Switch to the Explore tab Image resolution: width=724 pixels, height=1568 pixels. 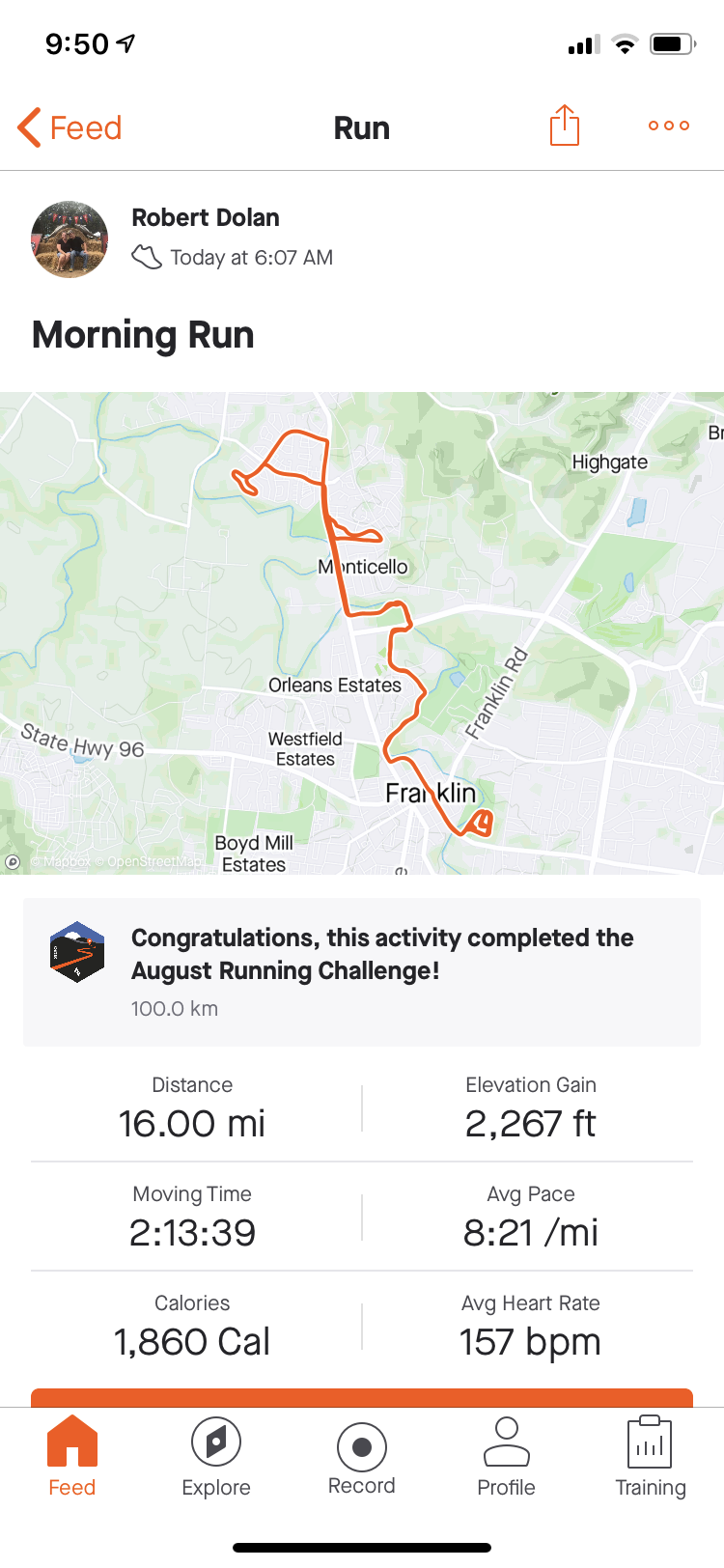[215, 1456]
